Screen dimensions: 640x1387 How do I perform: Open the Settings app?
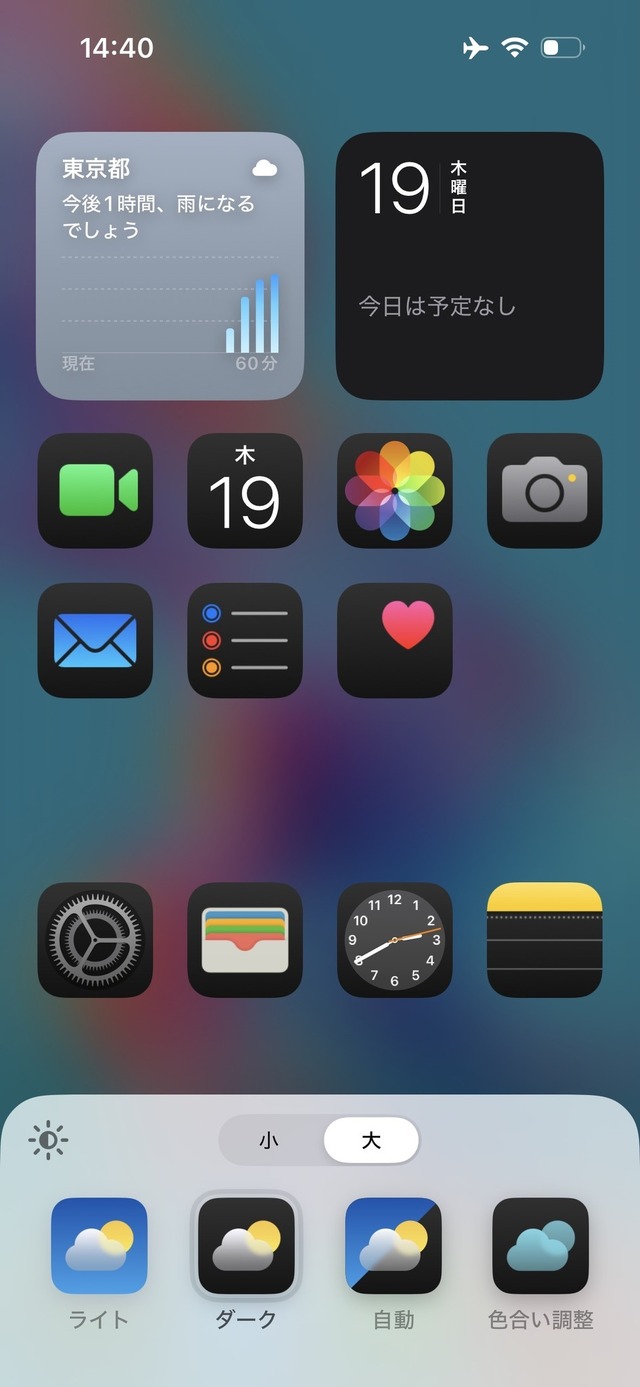point(95,940)
